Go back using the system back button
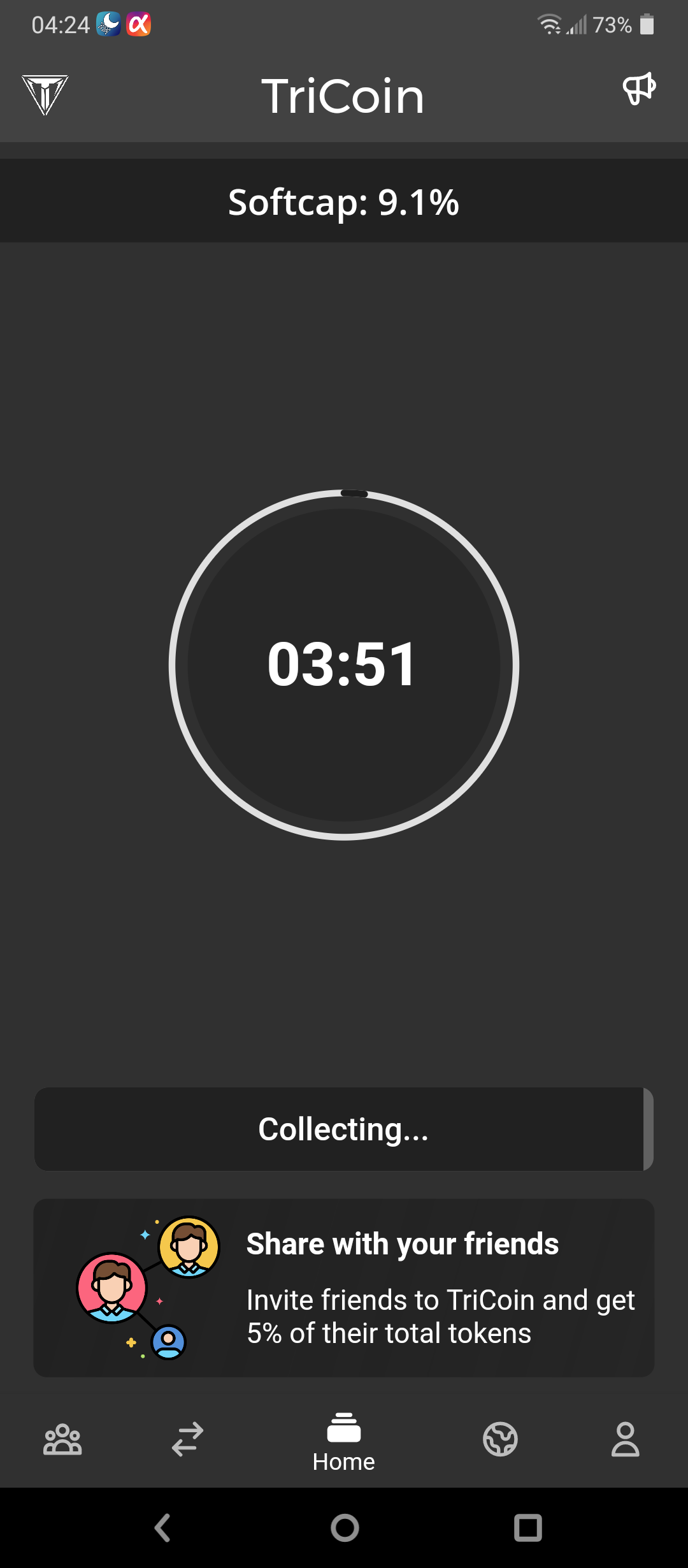 (163, 1528)
